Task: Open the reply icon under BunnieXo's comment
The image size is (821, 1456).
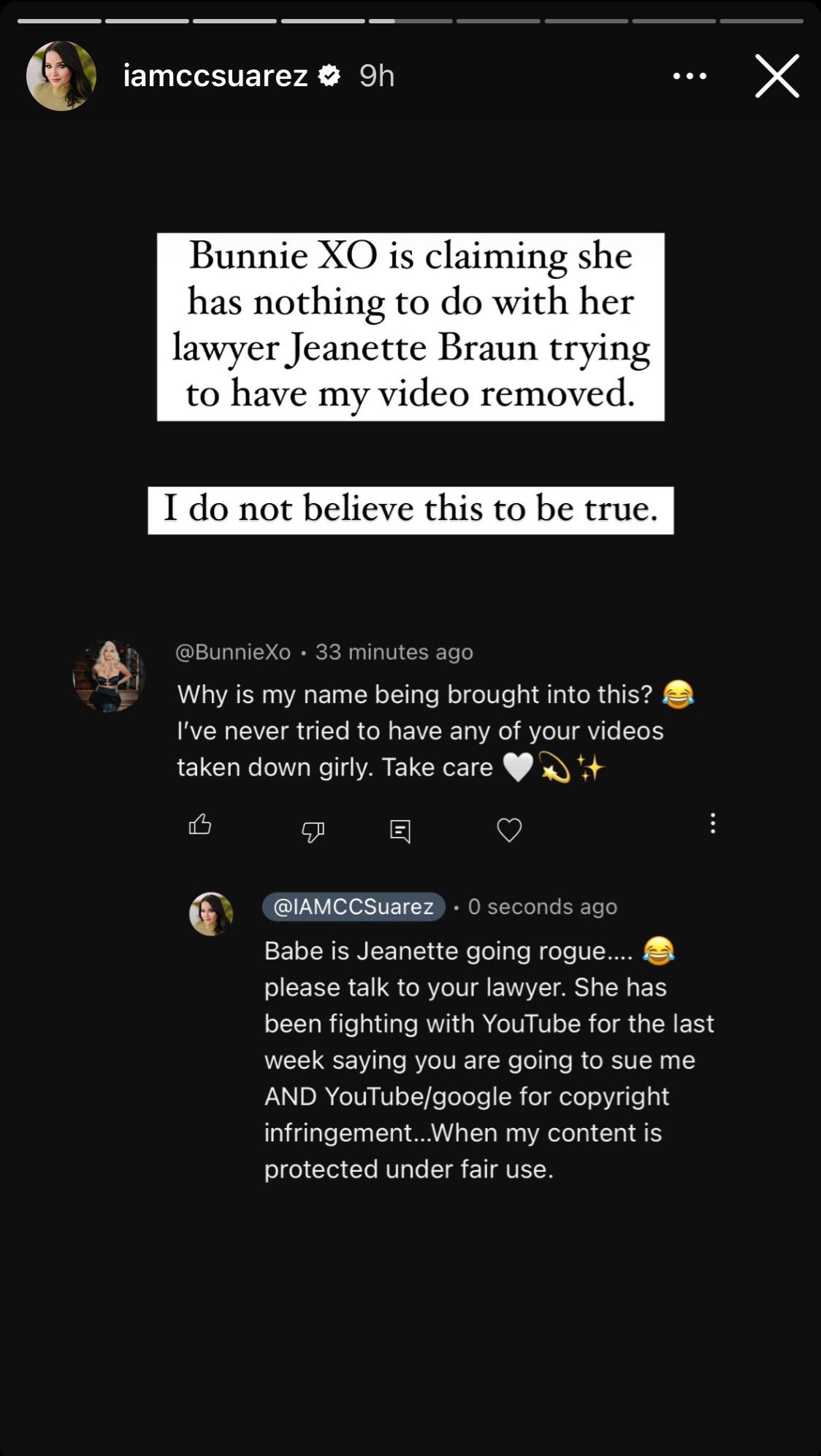Action: click(x=400, y=830)
